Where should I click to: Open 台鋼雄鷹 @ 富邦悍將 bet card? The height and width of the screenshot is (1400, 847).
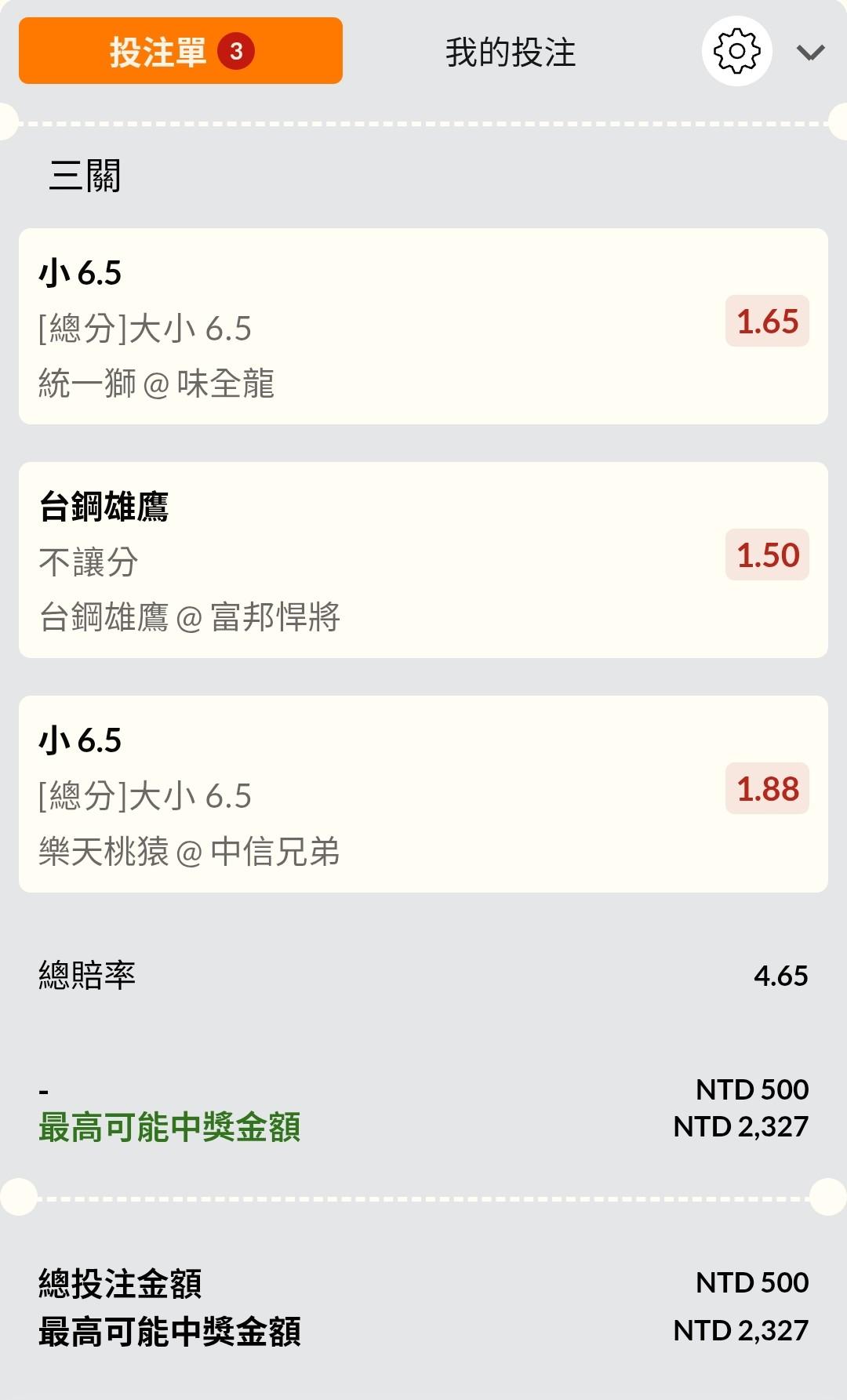tap(423, 560)
